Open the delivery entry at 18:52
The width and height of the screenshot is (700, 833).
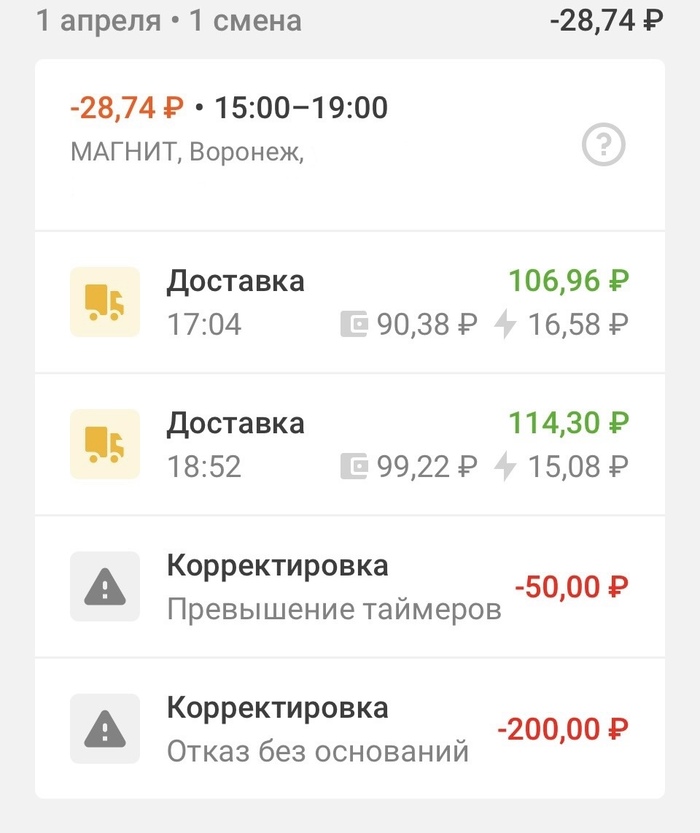point(350,444)
